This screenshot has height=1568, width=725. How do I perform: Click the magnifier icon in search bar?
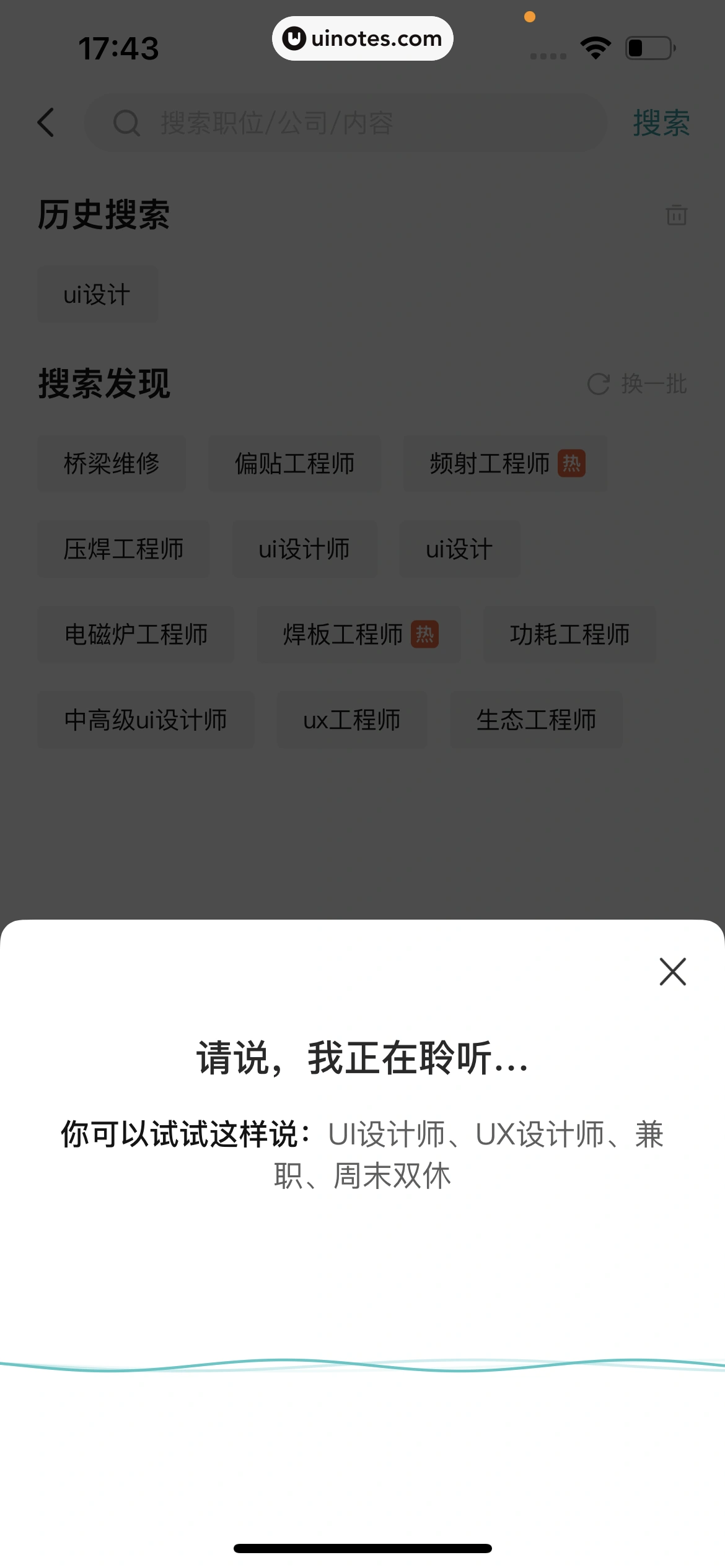[126, 122]
